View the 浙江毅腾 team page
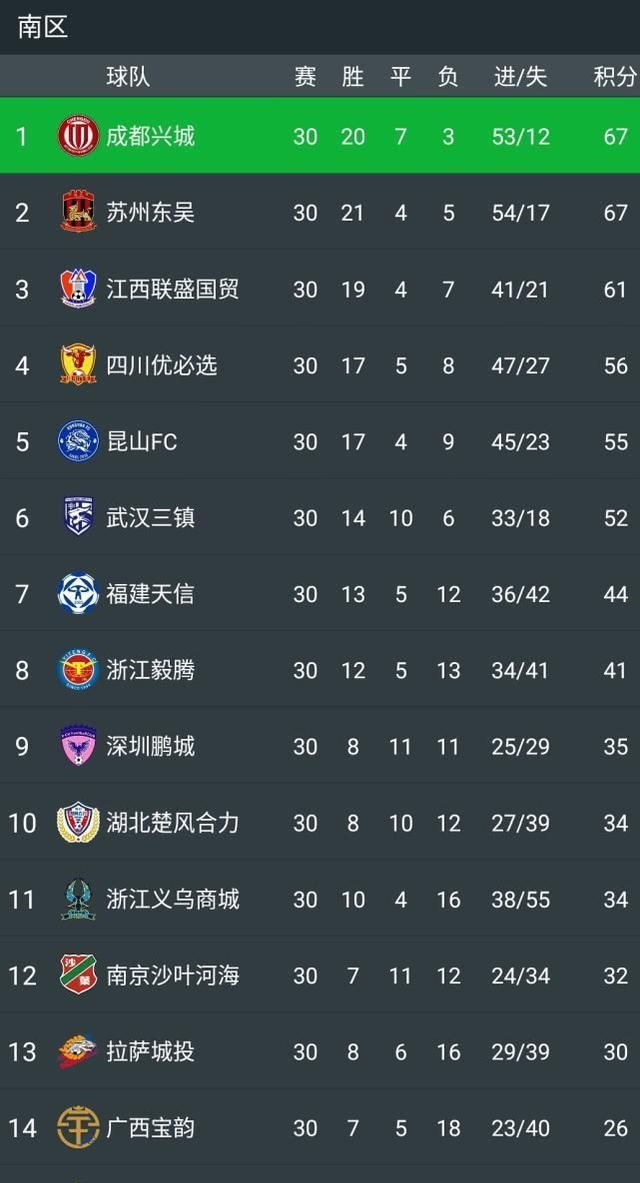This screenshot has width=640, height=1183. coord(150,670)
